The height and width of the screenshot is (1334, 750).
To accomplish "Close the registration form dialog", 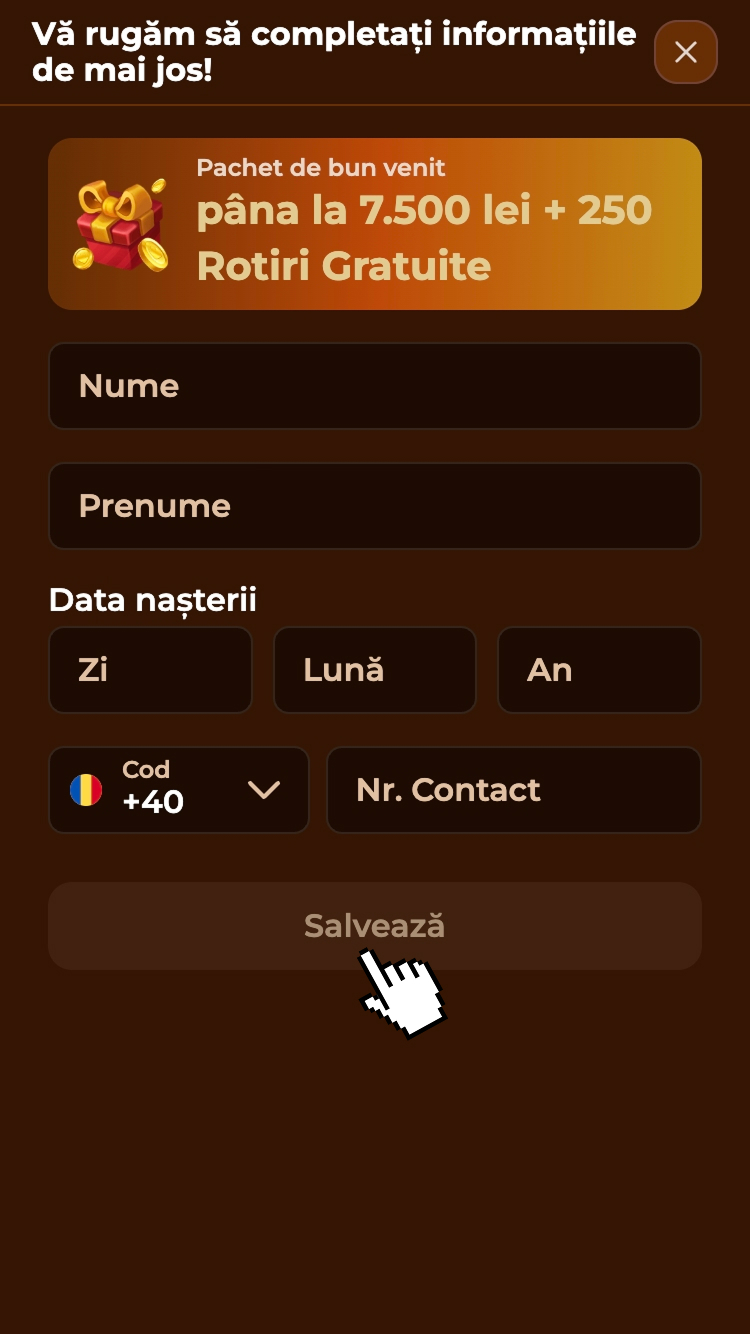I will point(685,52).
